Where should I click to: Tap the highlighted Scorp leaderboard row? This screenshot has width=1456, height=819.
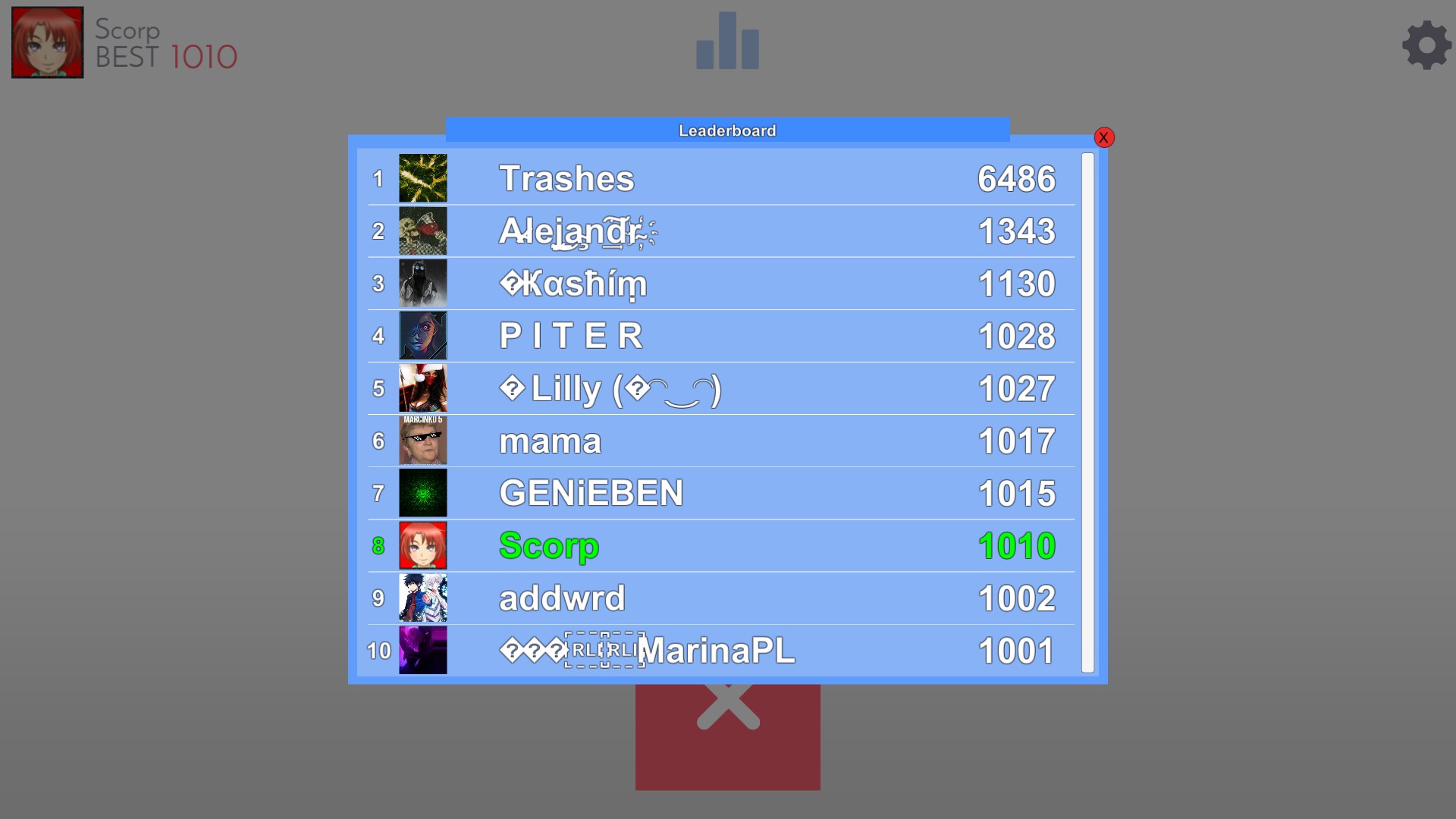pyautogui.click(x=720, y=546)
